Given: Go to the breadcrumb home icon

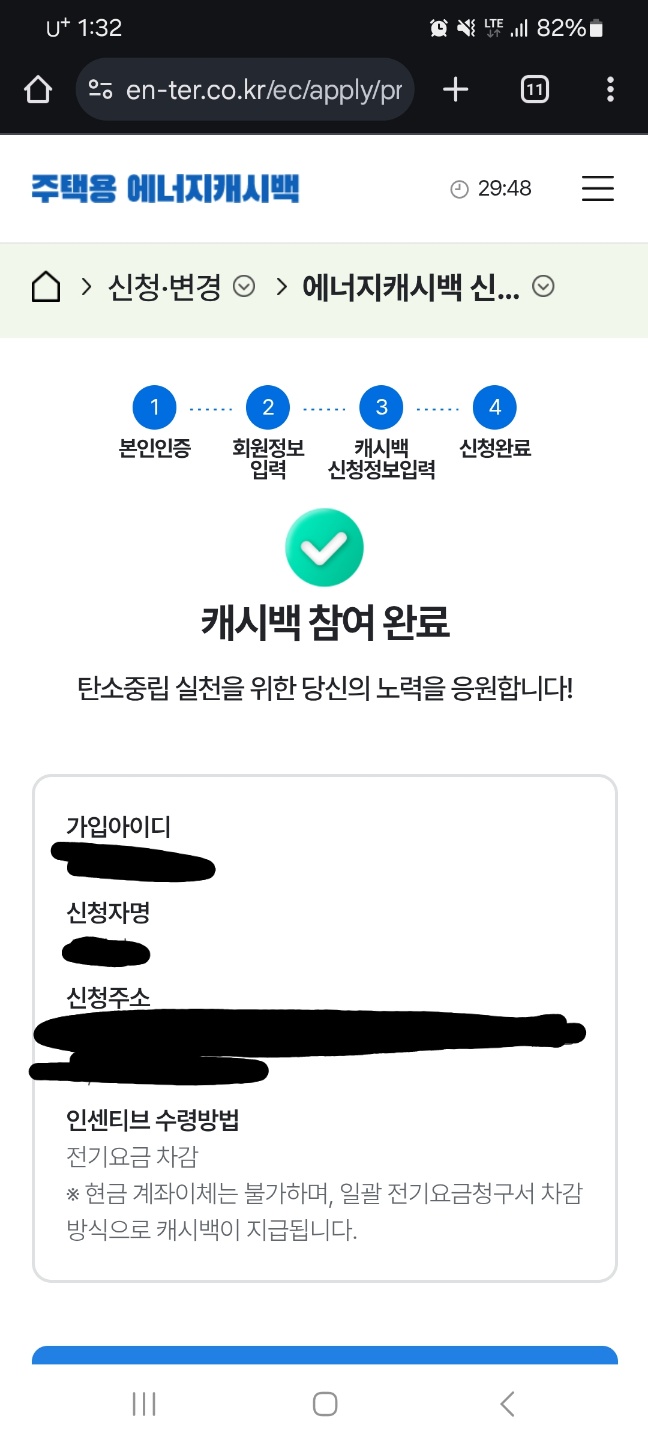Looking at the screenshot, I should point(46,288).
